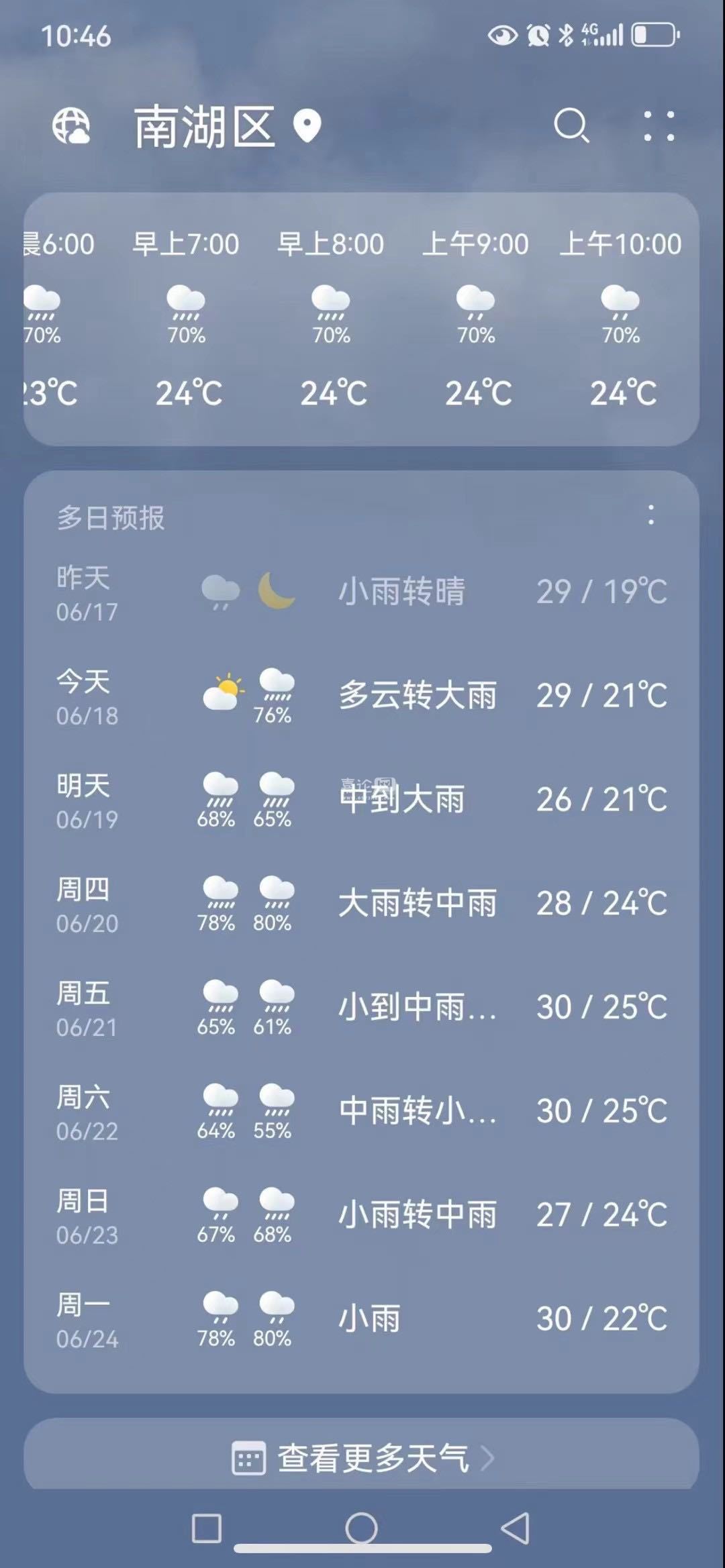Screen dimensions: 725x1568
Task: Open recent apps with the square button
Action: [x=207, y=1528]
